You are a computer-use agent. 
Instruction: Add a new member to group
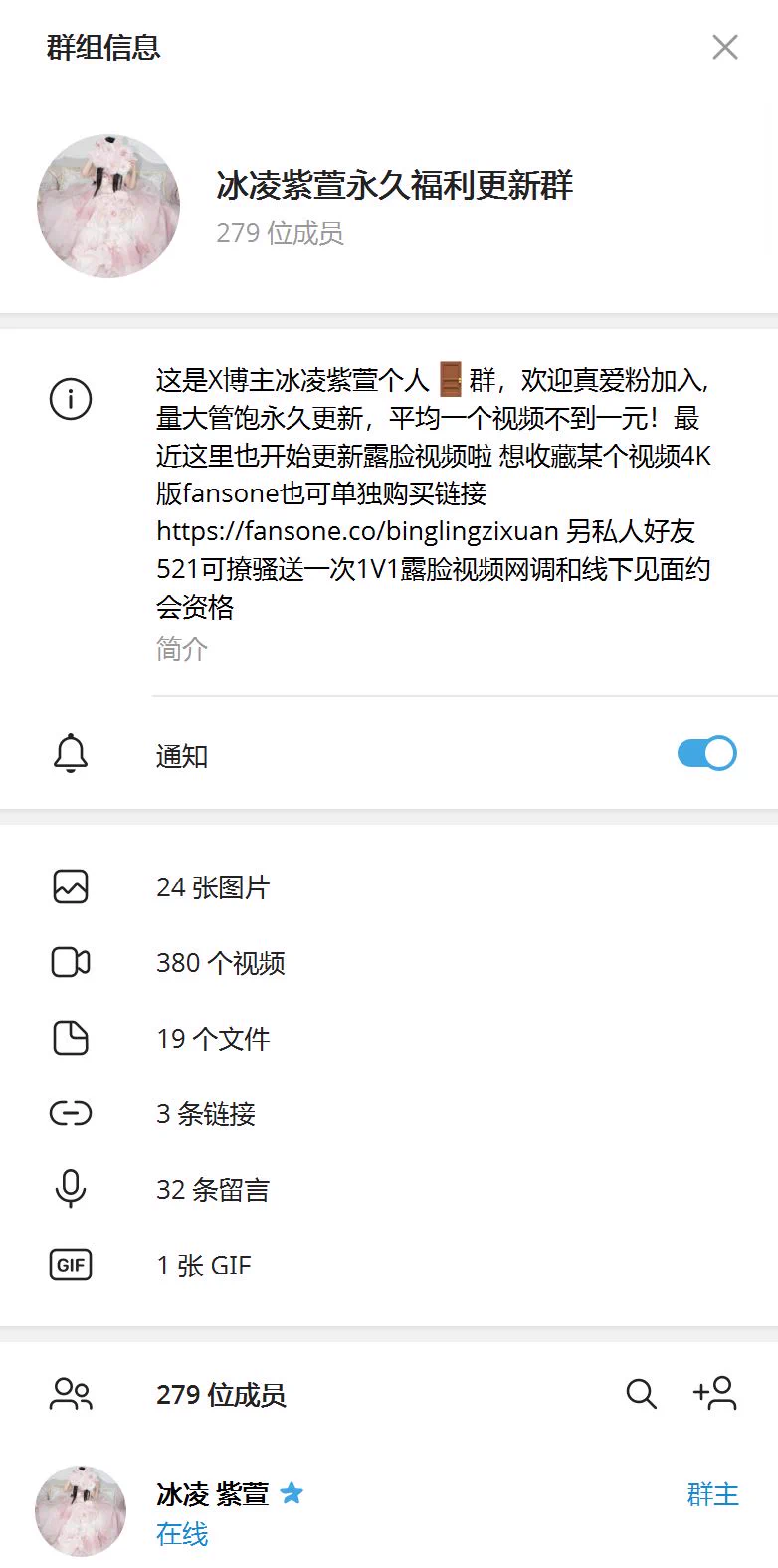pos(715,1394)
